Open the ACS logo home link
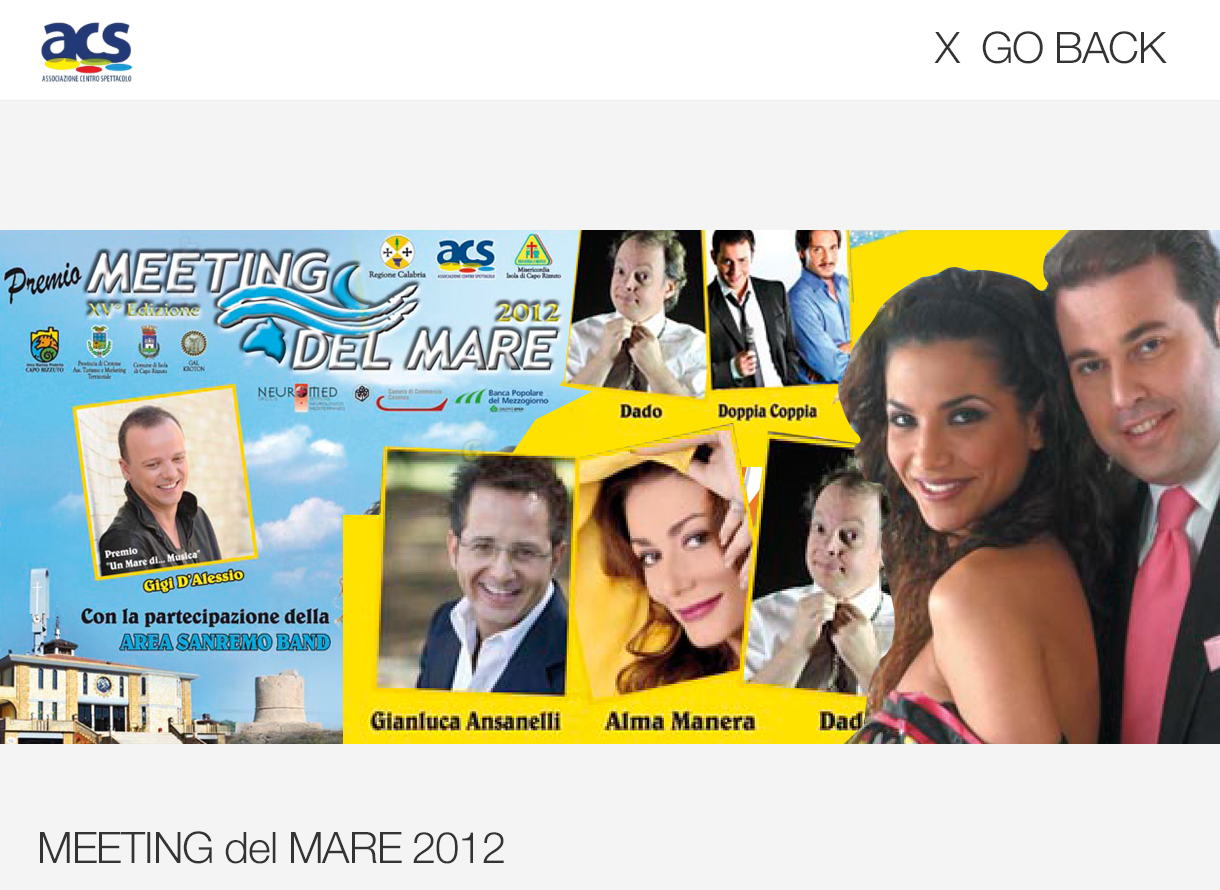Viewport: 1220px width, 890px height. tap(86, 51)
